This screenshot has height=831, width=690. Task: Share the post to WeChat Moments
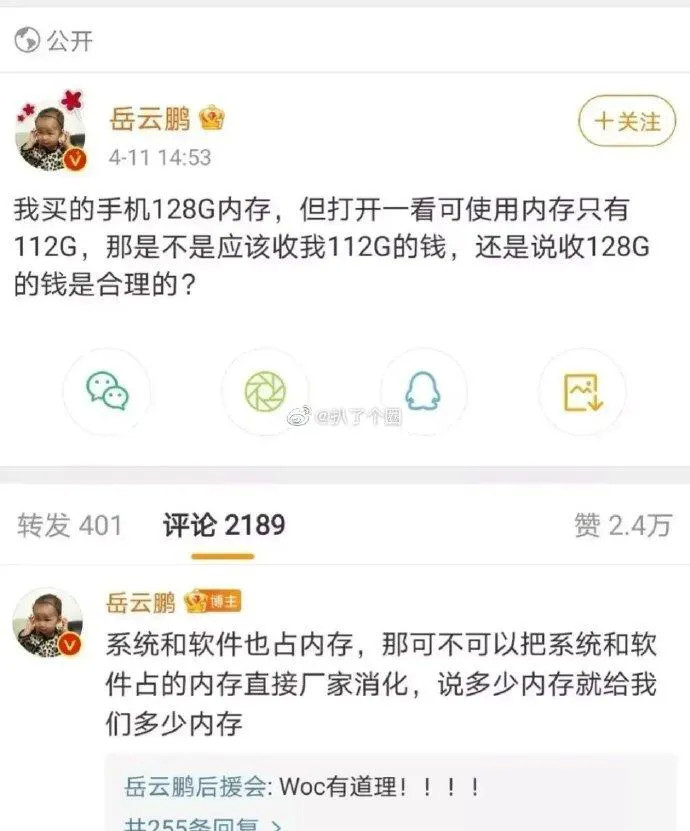tap(265, 391)
